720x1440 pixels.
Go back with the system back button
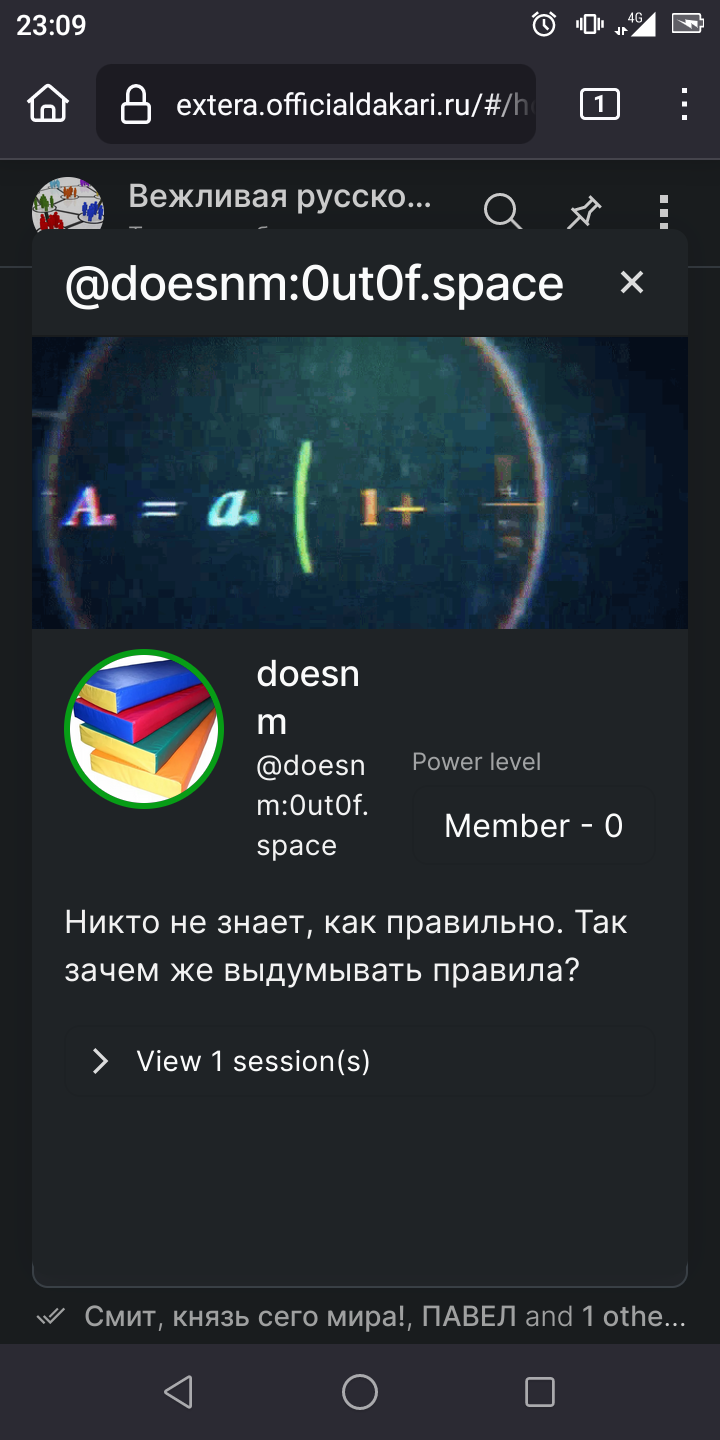(x=179, y=1392)
